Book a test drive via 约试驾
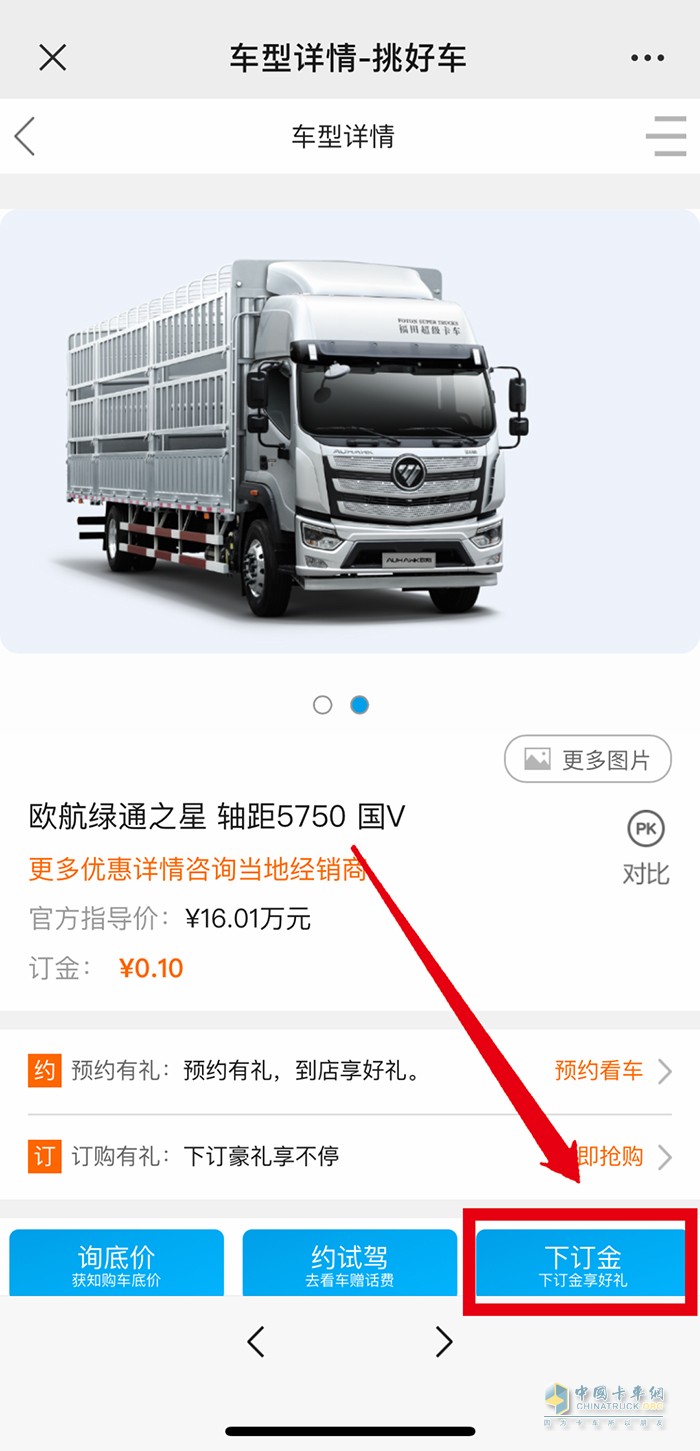 click(349, 1264)
